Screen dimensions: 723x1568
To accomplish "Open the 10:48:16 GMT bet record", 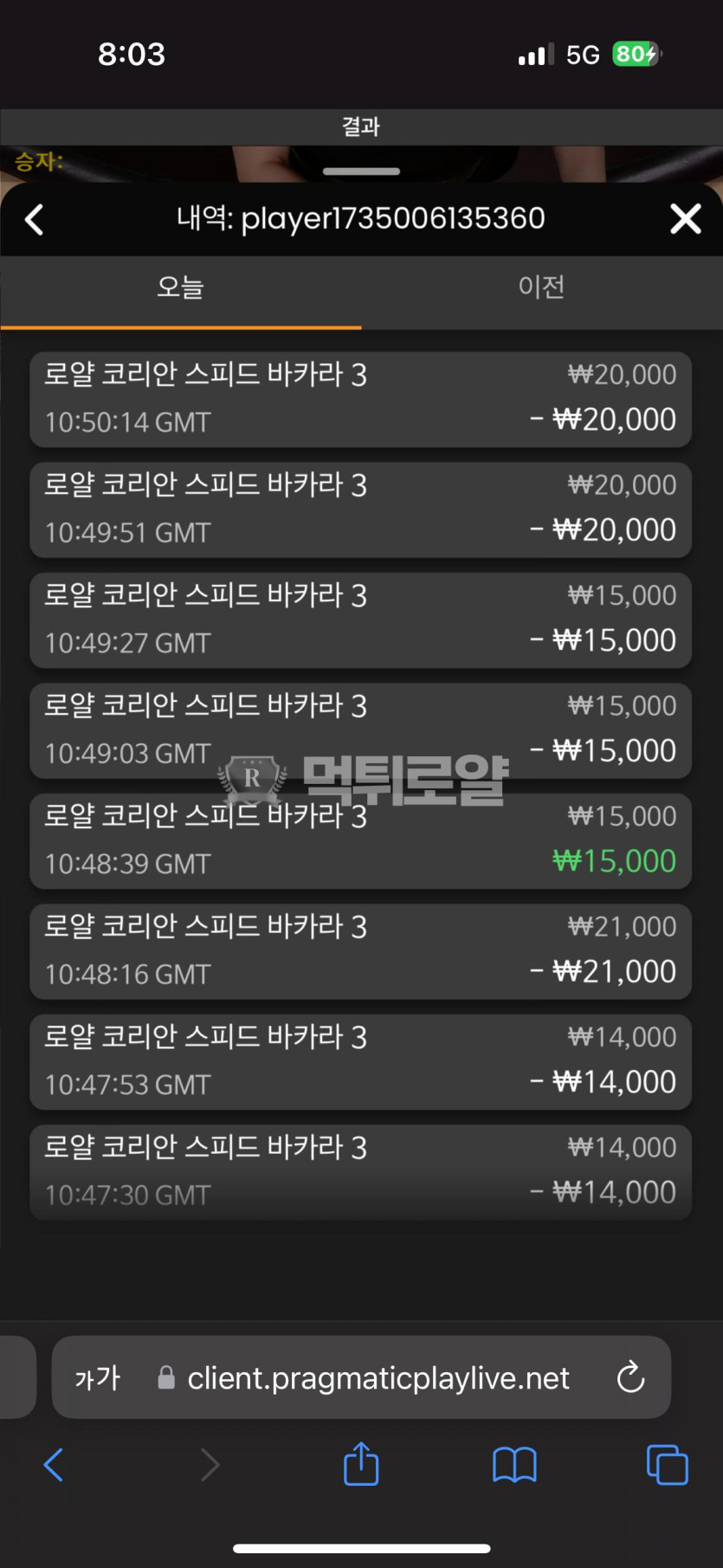I will coord(360,951).
